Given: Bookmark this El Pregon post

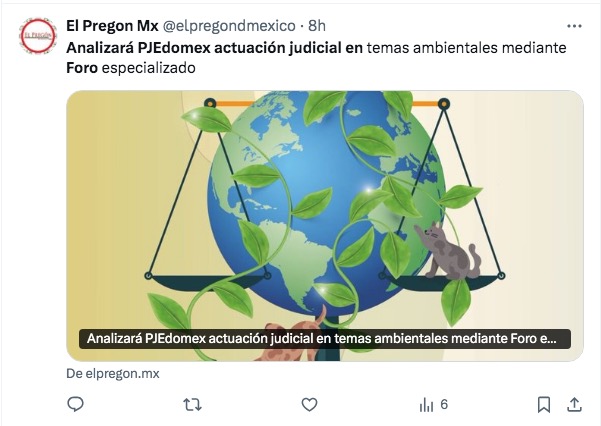Looking at the screenshot, I should [543, 404].
